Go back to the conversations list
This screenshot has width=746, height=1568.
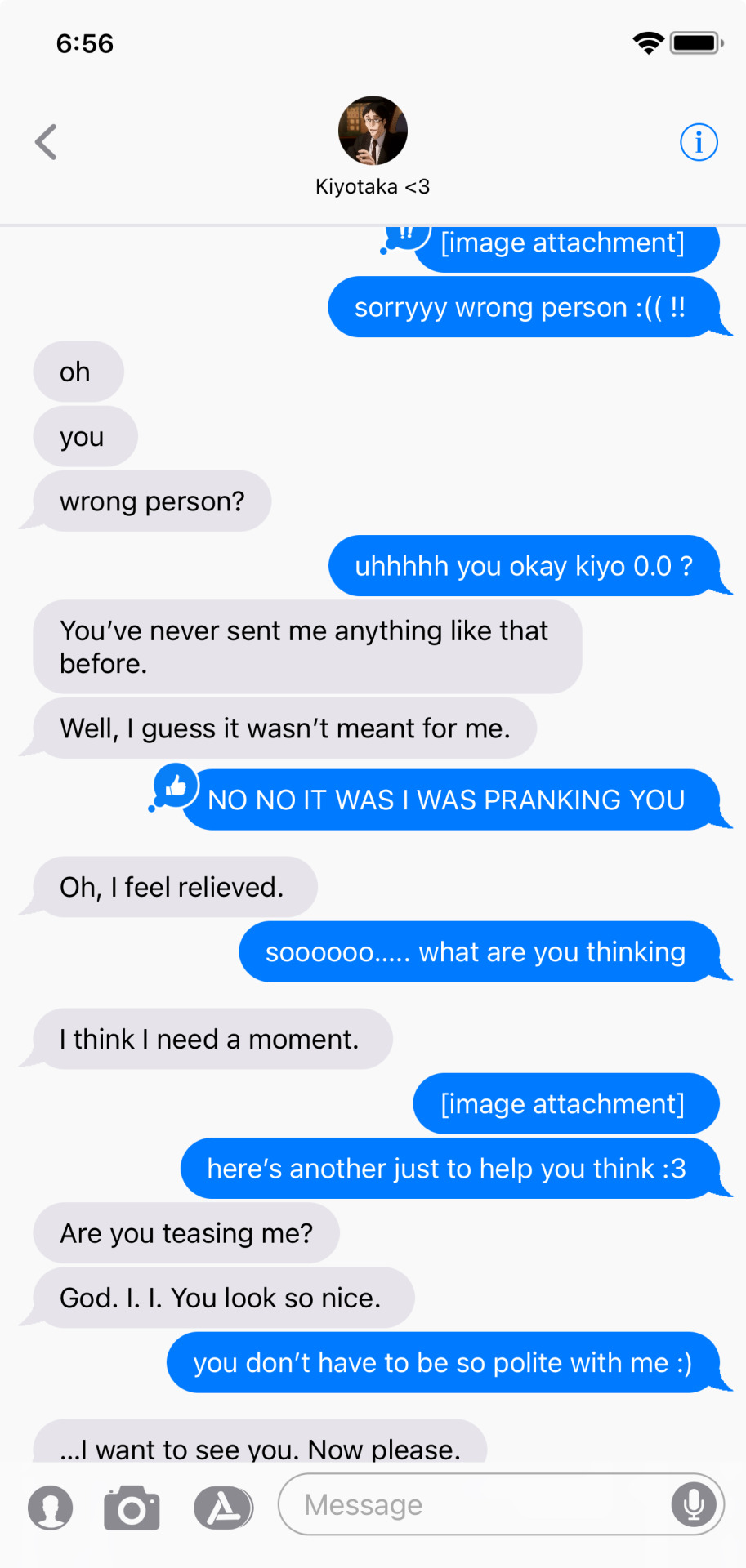(47, 142)
